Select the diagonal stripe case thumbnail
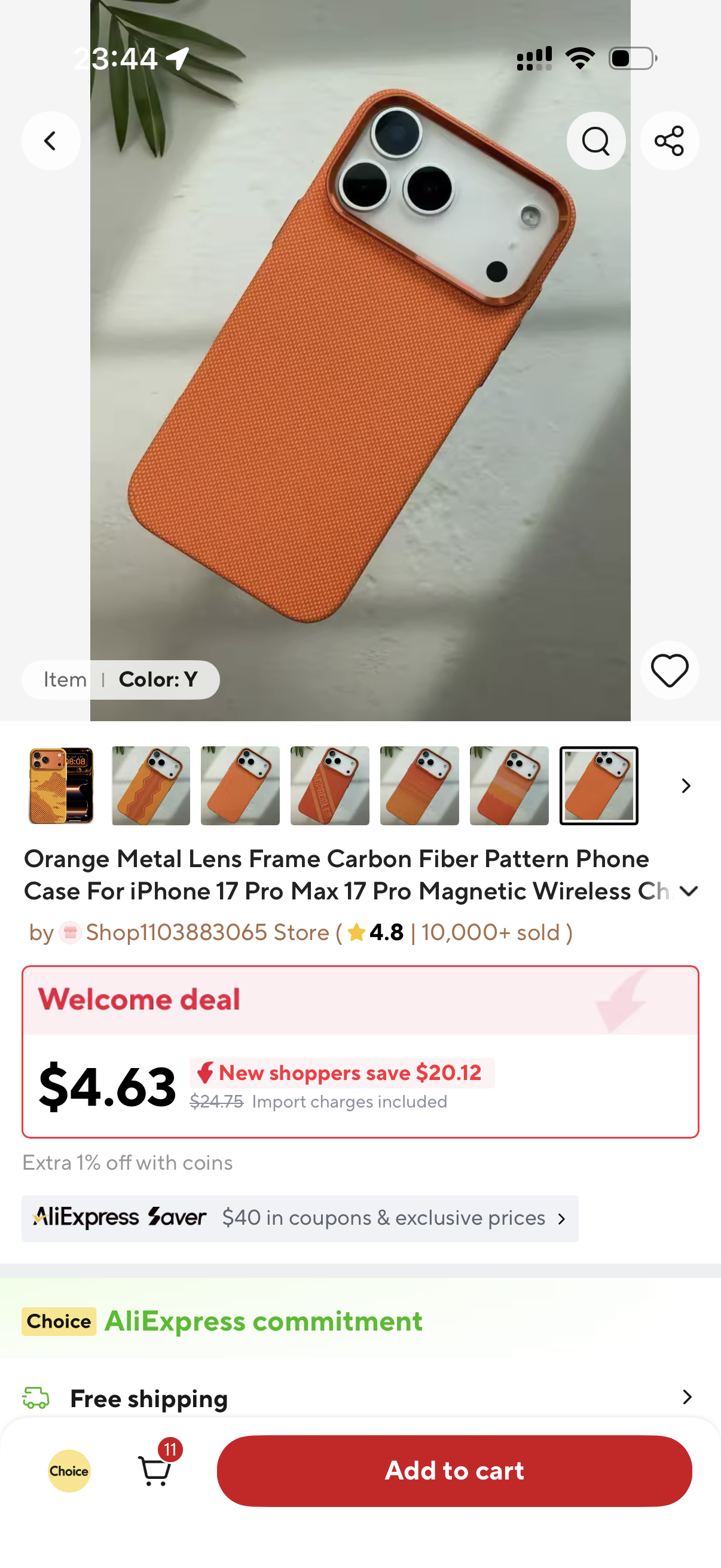The height and width of the screenshot is (1568, 721). point(330,785)
